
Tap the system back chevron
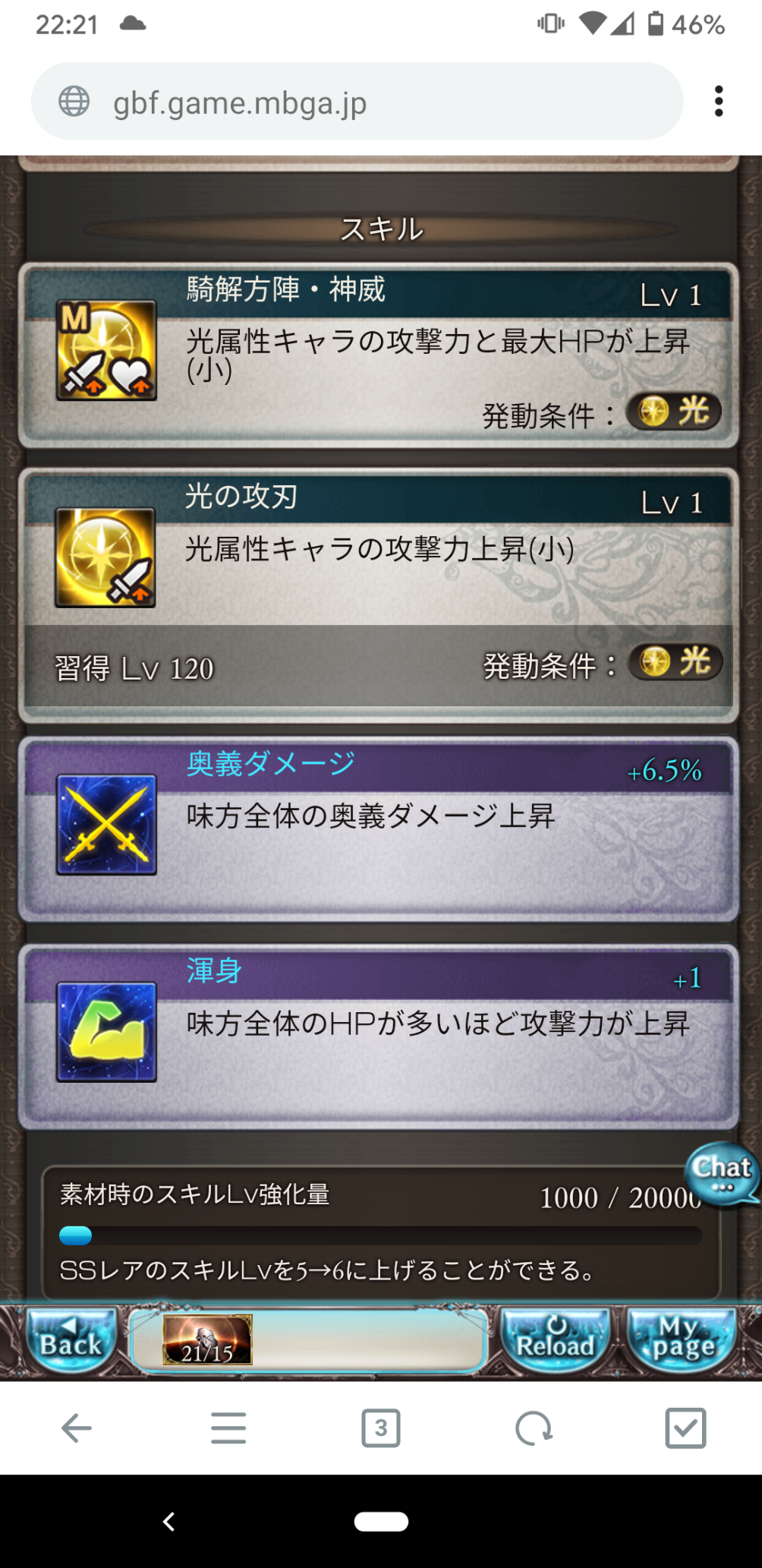[x=169, y=1522]
